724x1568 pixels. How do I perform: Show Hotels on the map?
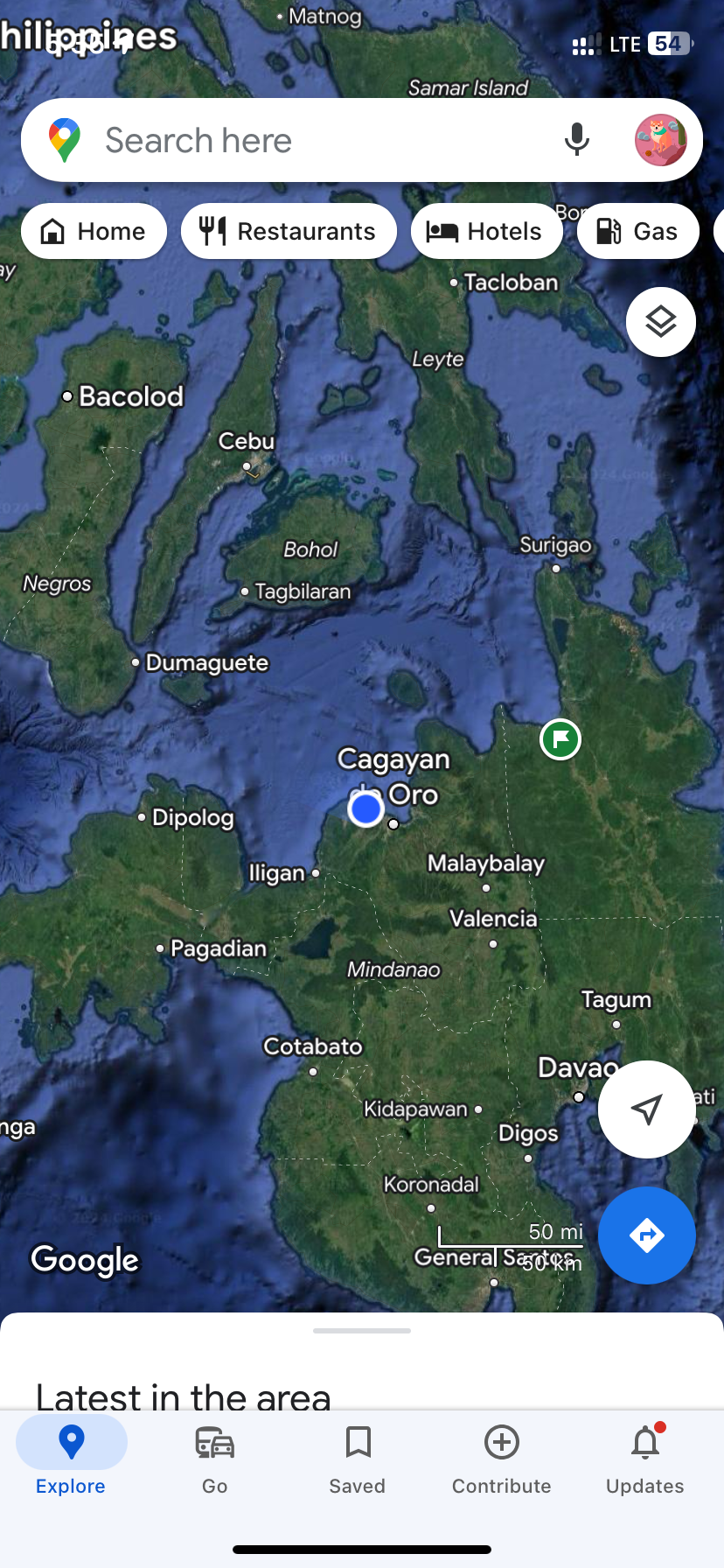tap(486, 231)
